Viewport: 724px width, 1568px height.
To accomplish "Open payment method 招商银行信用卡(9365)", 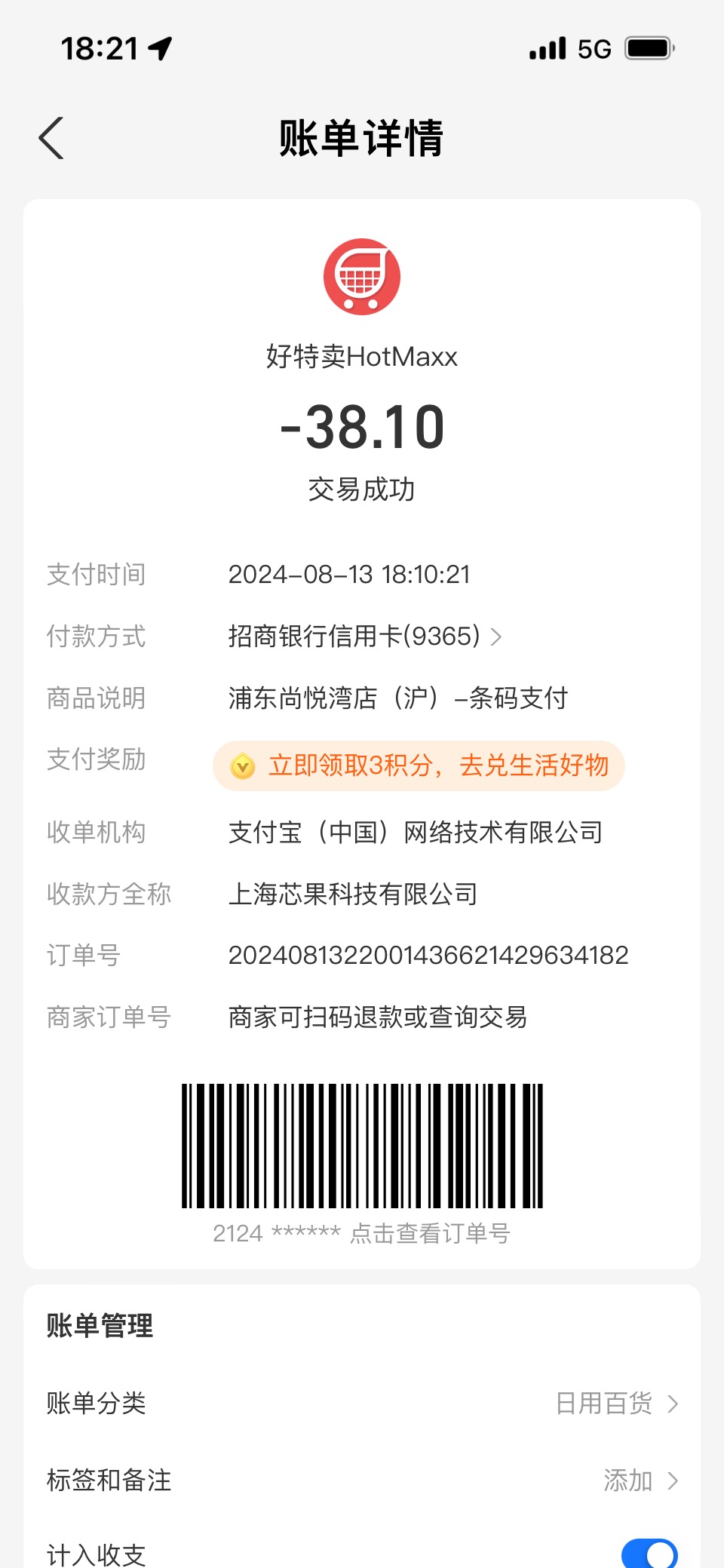I will (x=365, y=637).
